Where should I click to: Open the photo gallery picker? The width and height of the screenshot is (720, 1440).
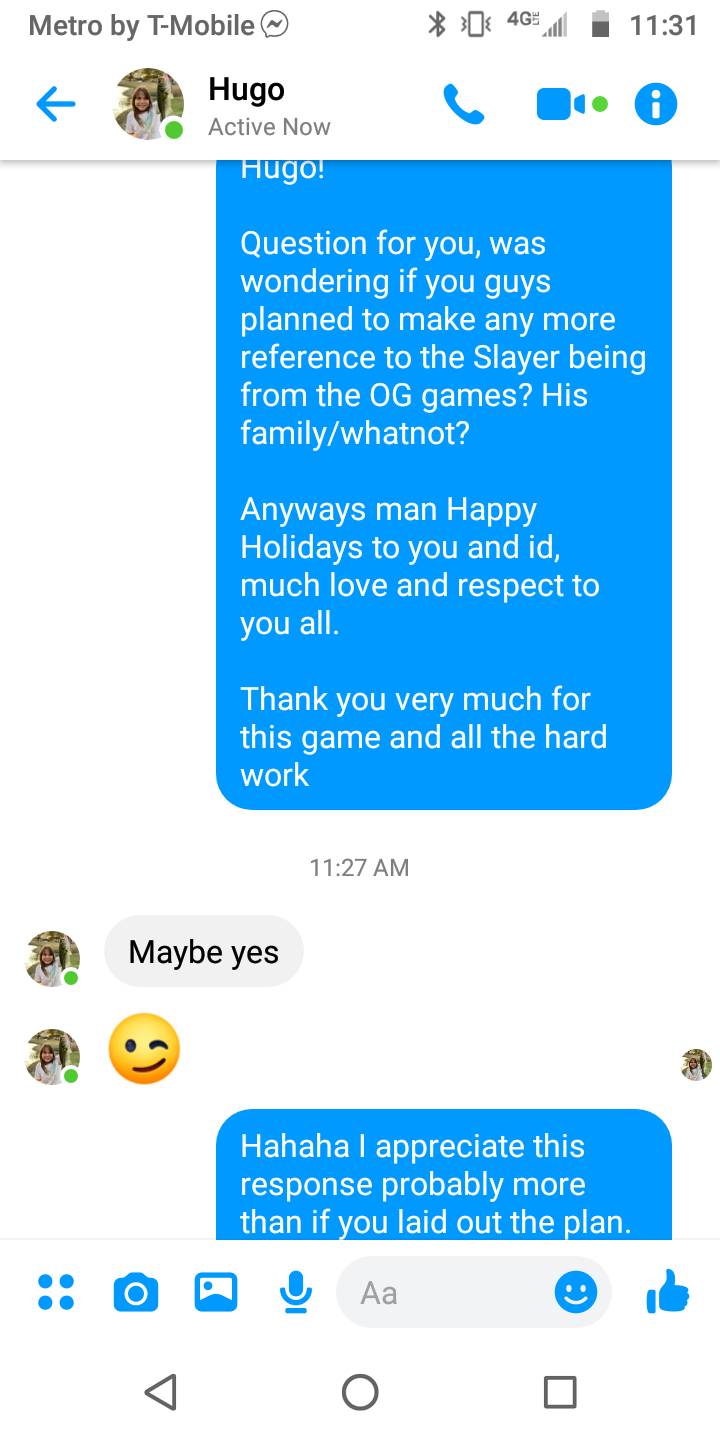(216, 1292)
